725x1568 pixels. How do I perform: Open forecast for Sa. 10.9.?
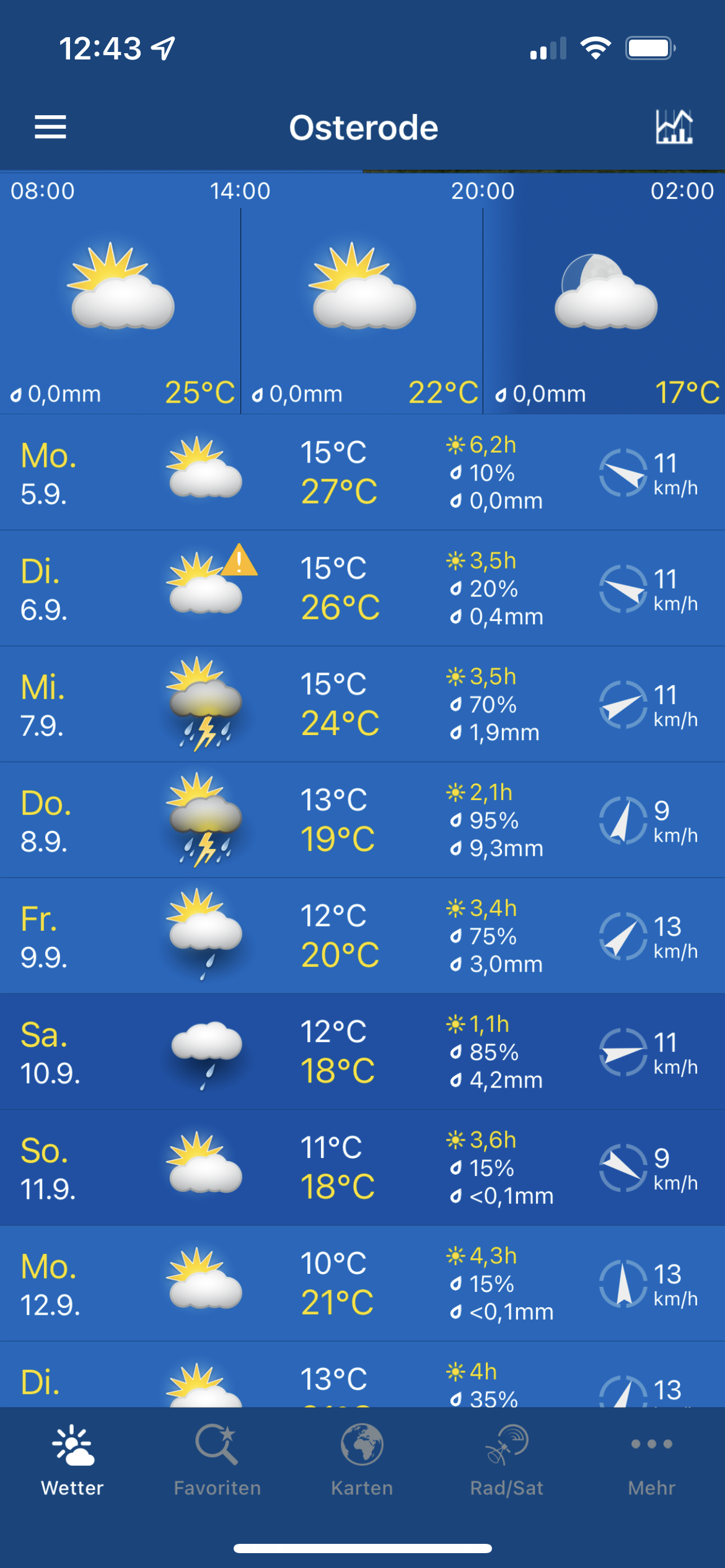[362, 1052]
